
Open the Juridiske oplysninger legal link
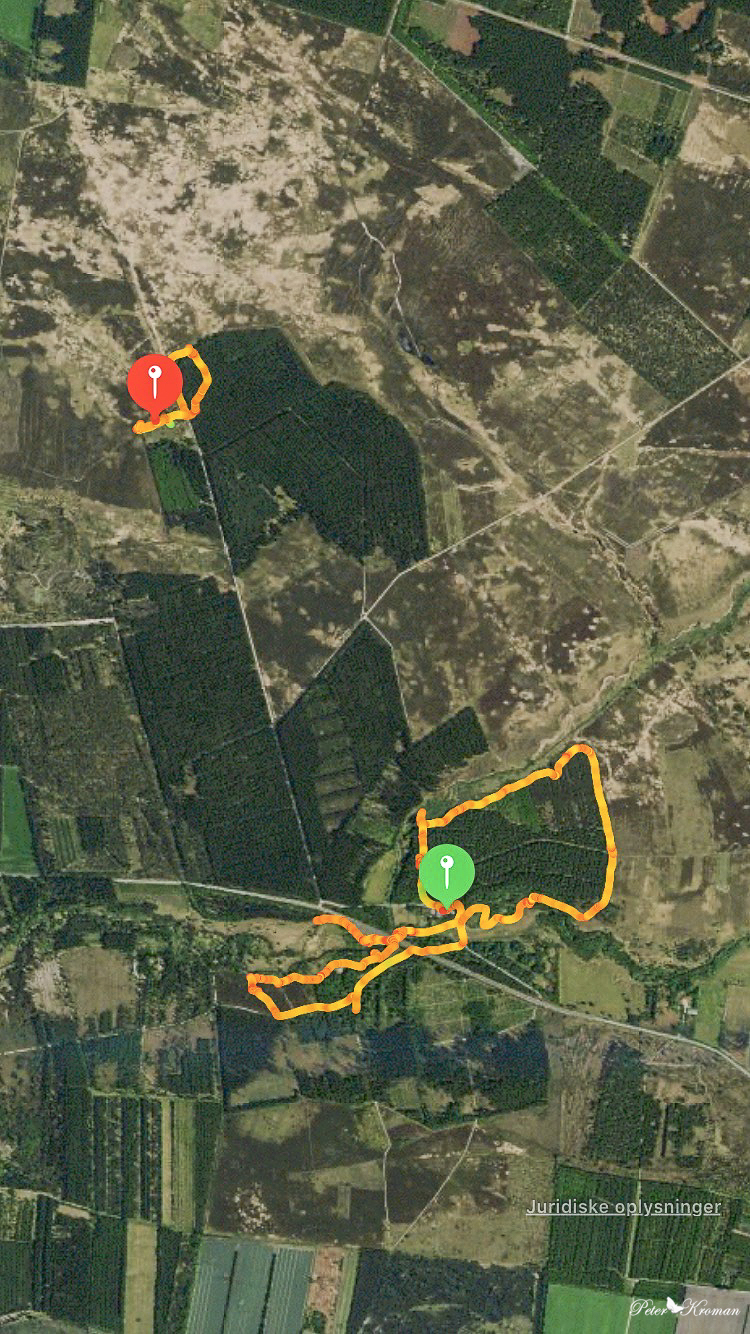point(623,1207)
